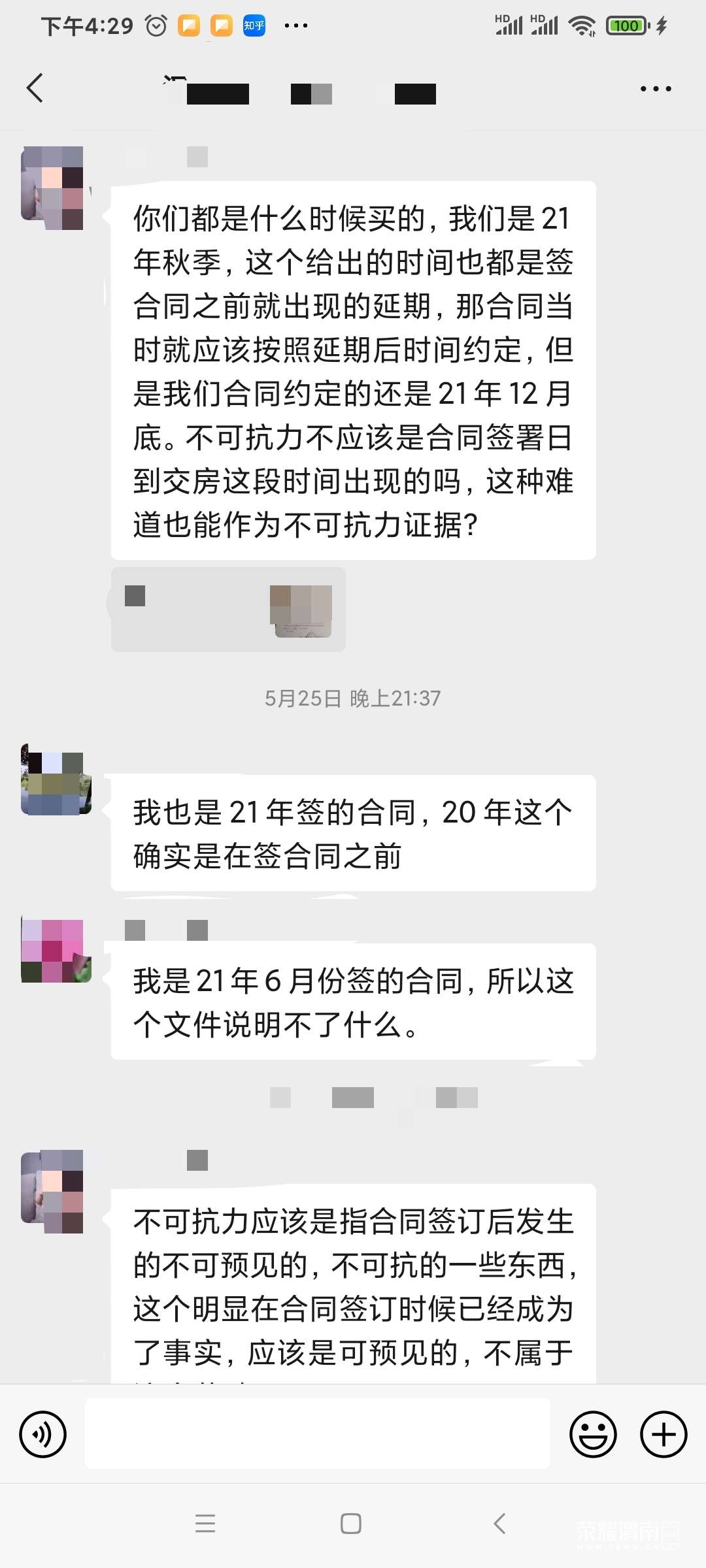Open the group chat overflow menu
The height and width of the screenshot is (1568, 706).
pos(656,89)
